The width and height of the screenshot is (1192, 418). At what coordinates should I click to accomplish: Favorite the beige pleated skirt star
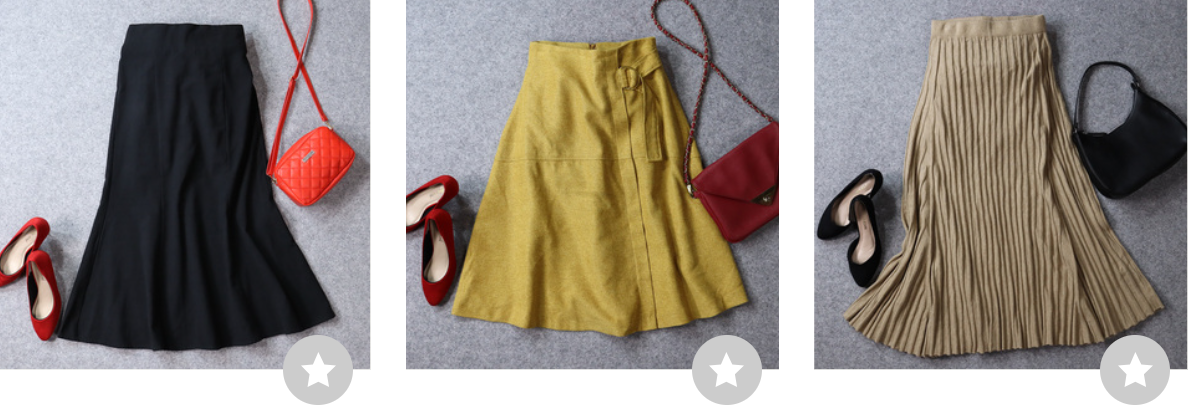[1135, 370]
